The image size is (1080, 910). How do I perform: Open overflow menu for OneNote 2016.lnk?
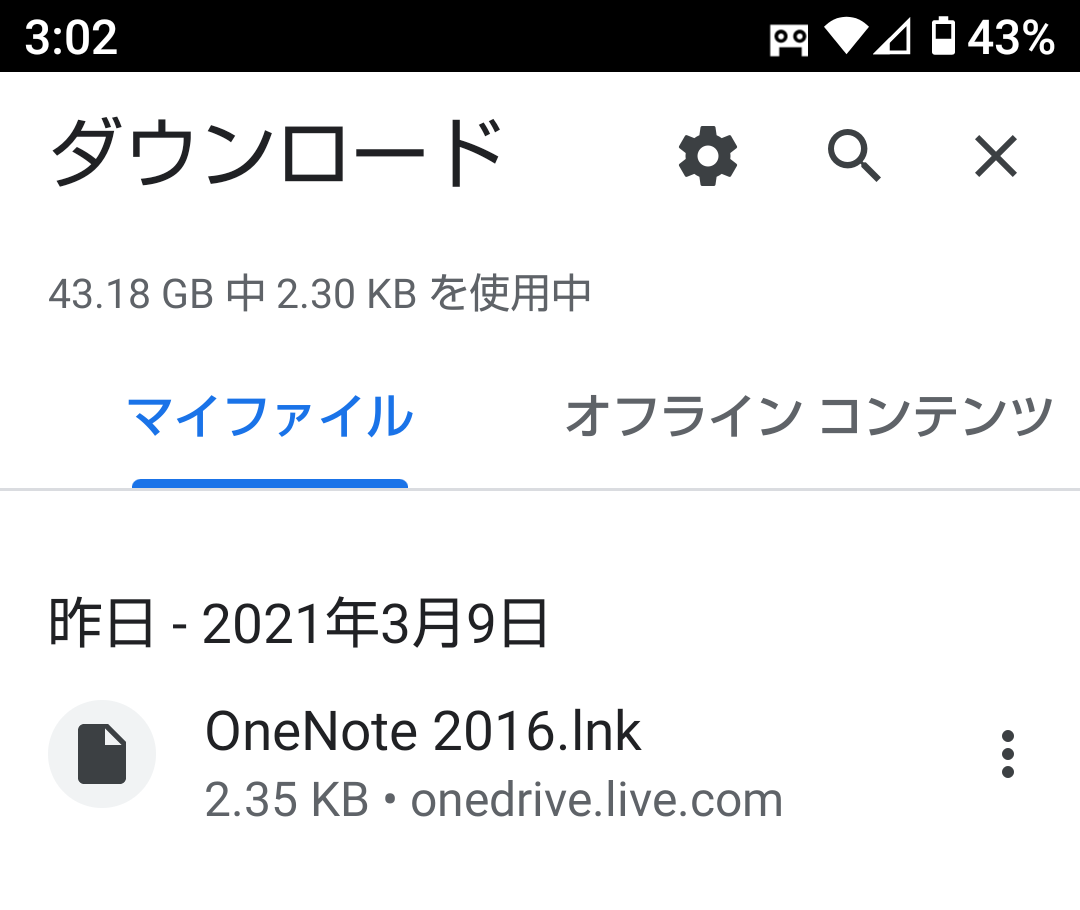pos(1007,755)
